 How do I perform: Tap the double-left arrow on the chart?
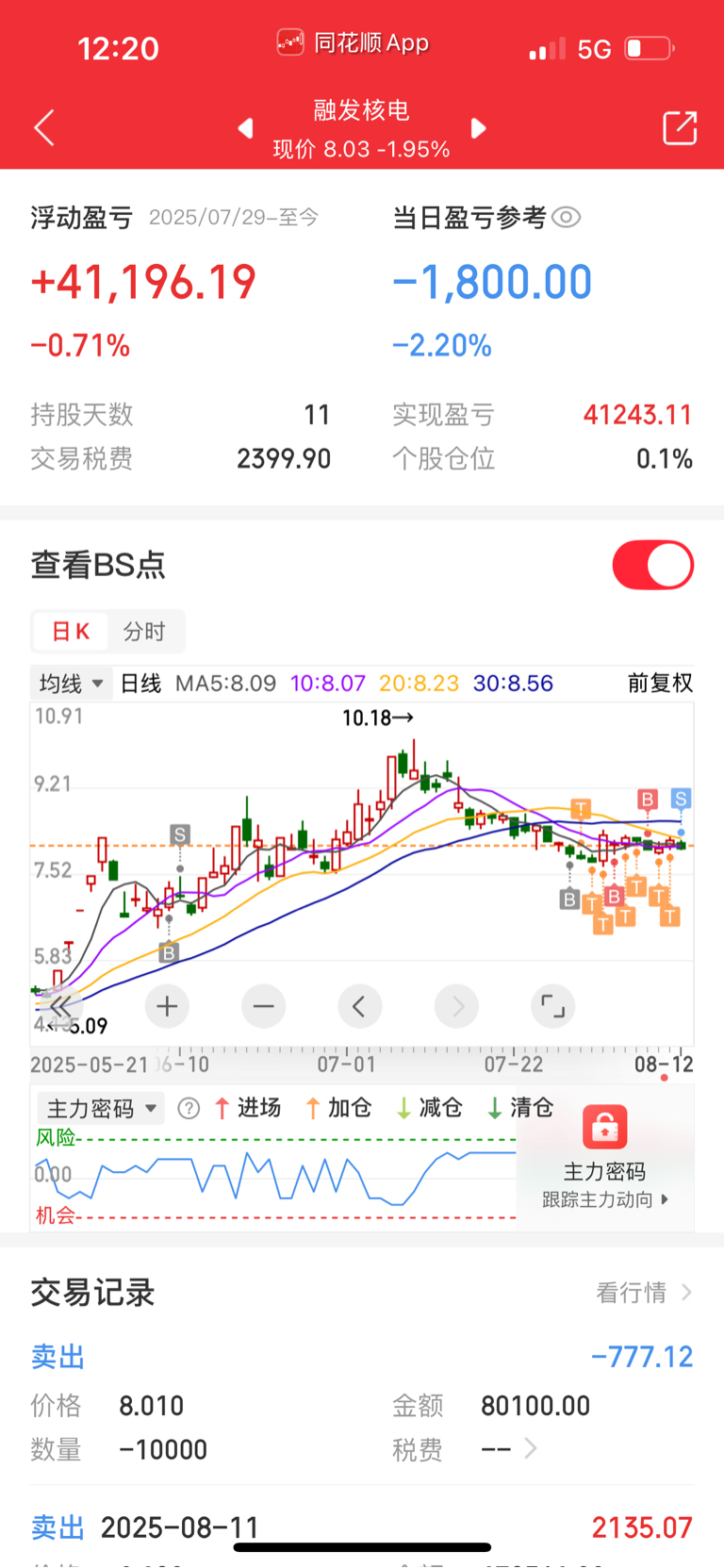58,1006
